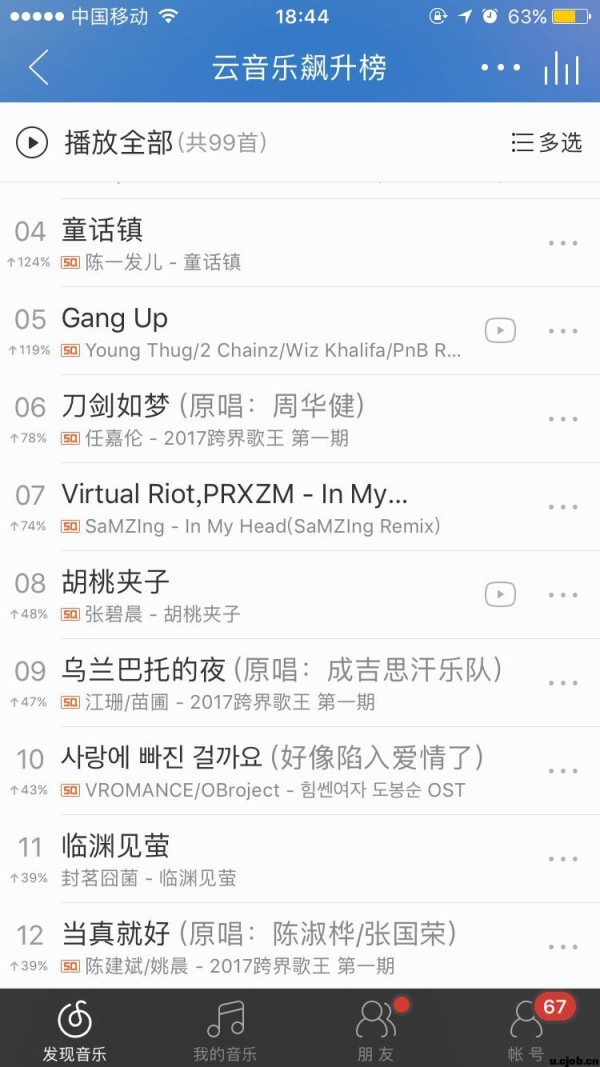The height and width of the screenshot is (1067, 600).
Task: Open the now-playing bars icon
Action: point(561,67)
